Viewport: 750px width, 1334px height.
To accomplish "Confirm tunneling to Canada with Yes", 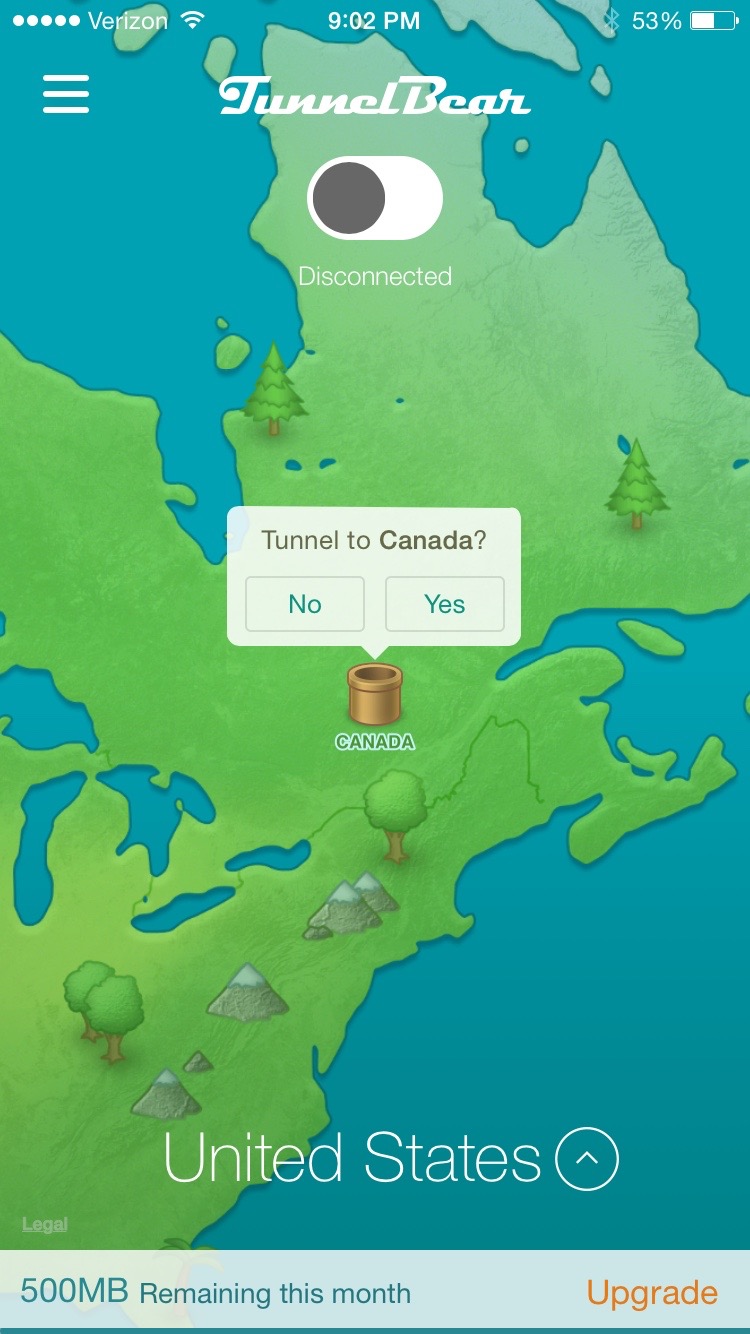I will pyautogui.click(x=445, y=604).
